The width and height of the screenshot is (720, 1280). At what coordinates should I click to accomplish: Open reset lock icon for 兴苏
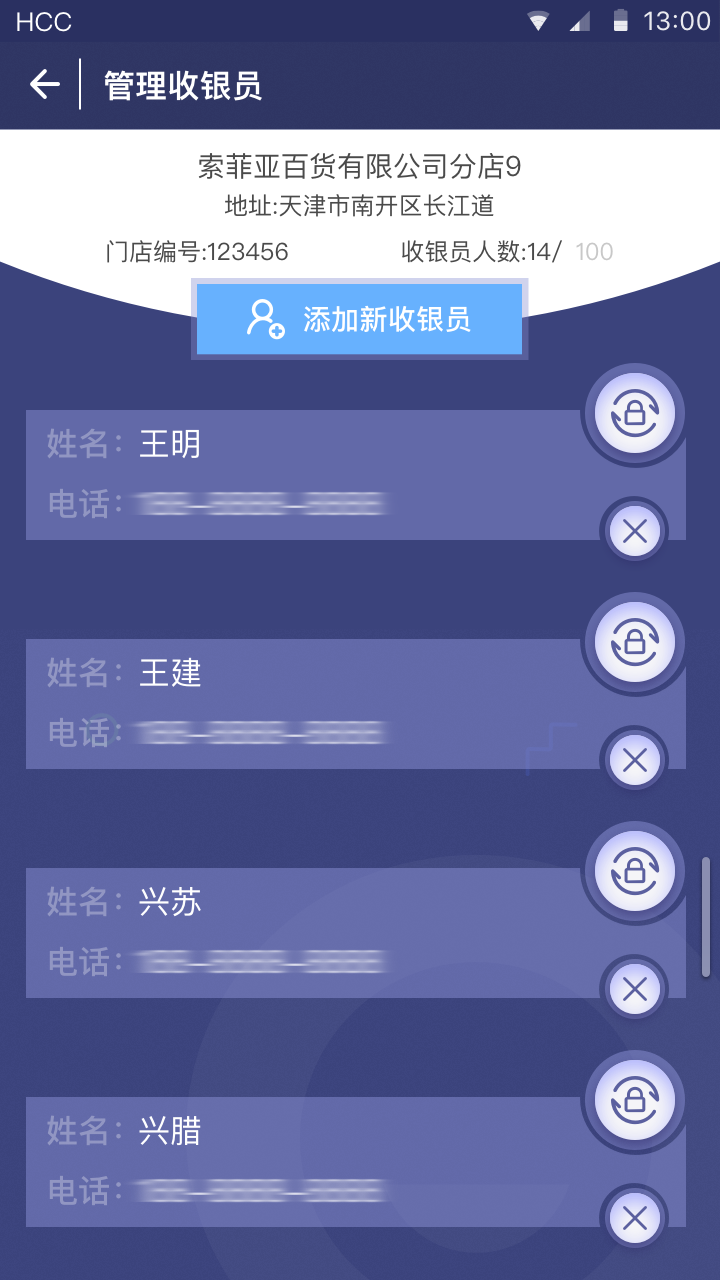[x=634, y=870]
